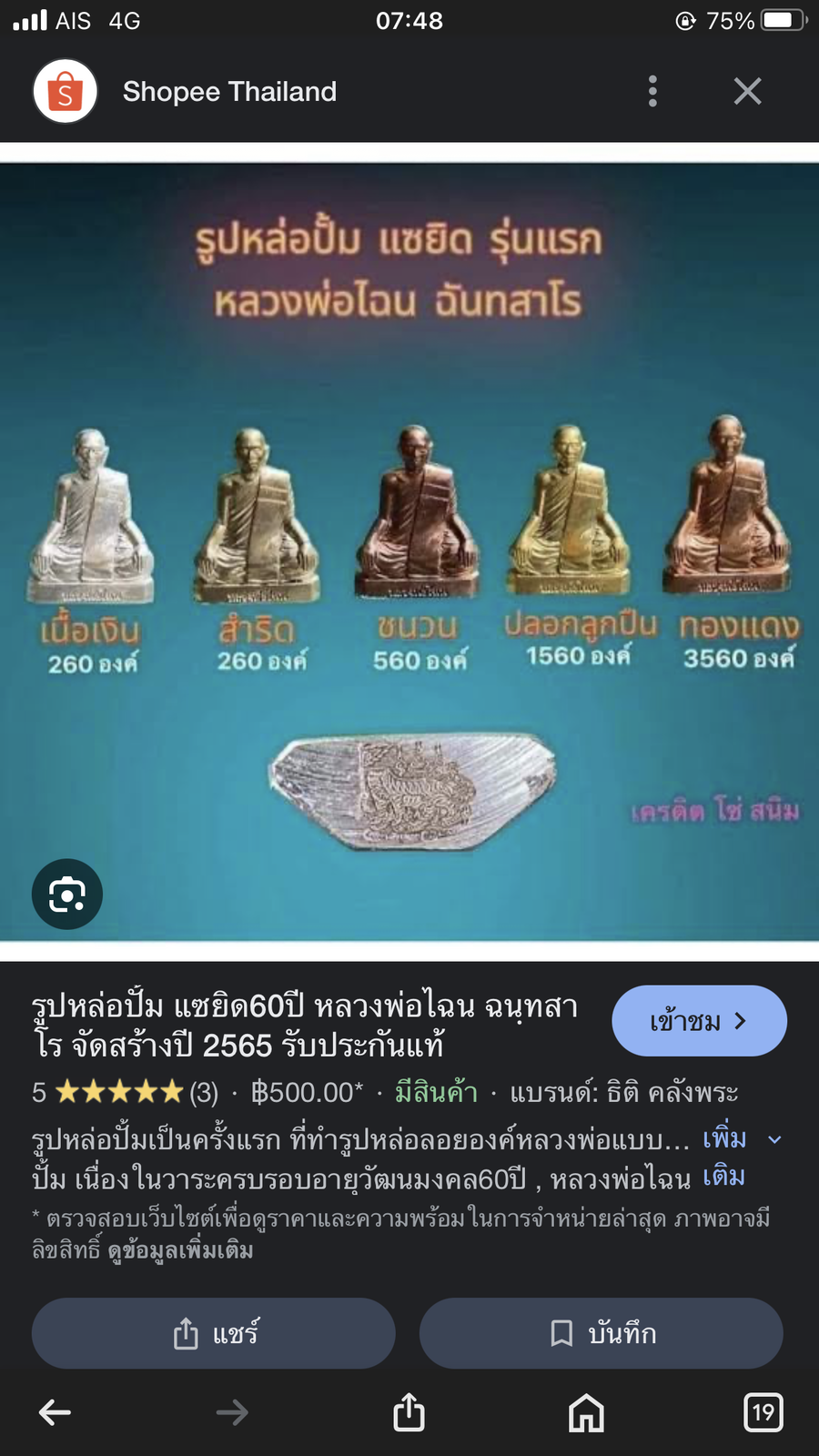Go back with the browser back arrow
The width and height of the screenshot is (819, 1456).
coord(55,1412)
